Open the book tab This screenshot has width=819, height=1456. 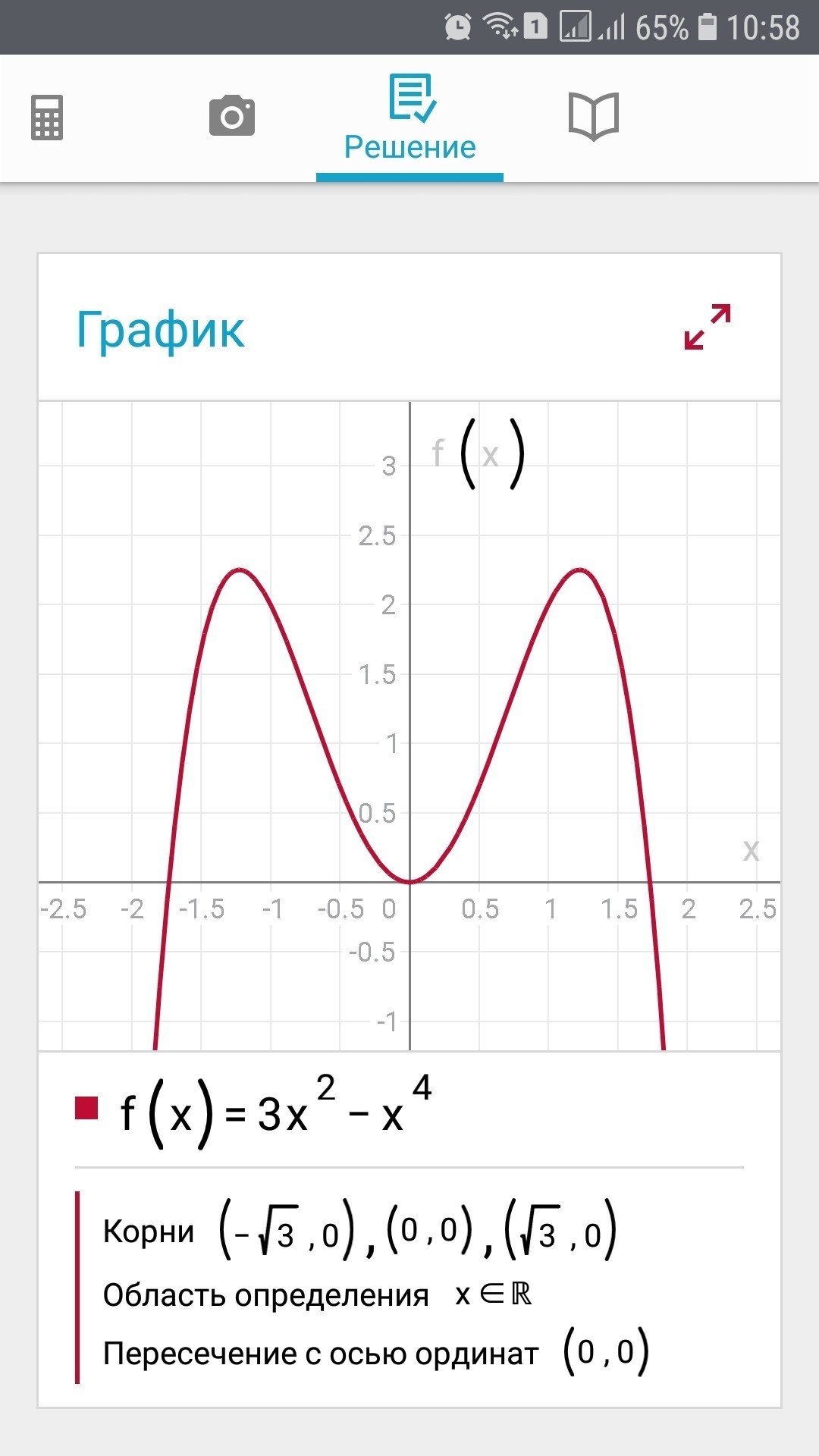(594, 117)
